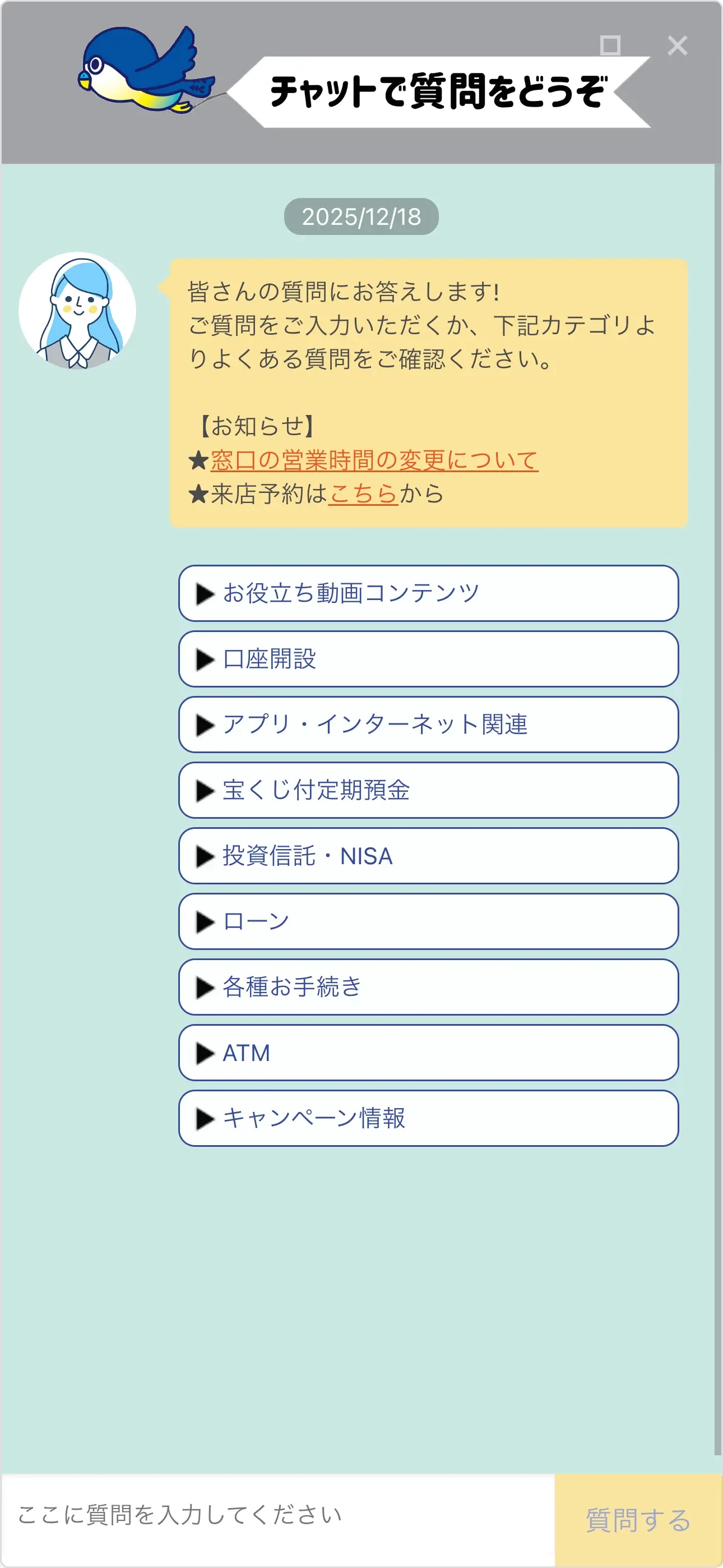723x1568 pixels.
Task: Click the triangle icon next to 各種お手続き
Action: coord(203,986)
